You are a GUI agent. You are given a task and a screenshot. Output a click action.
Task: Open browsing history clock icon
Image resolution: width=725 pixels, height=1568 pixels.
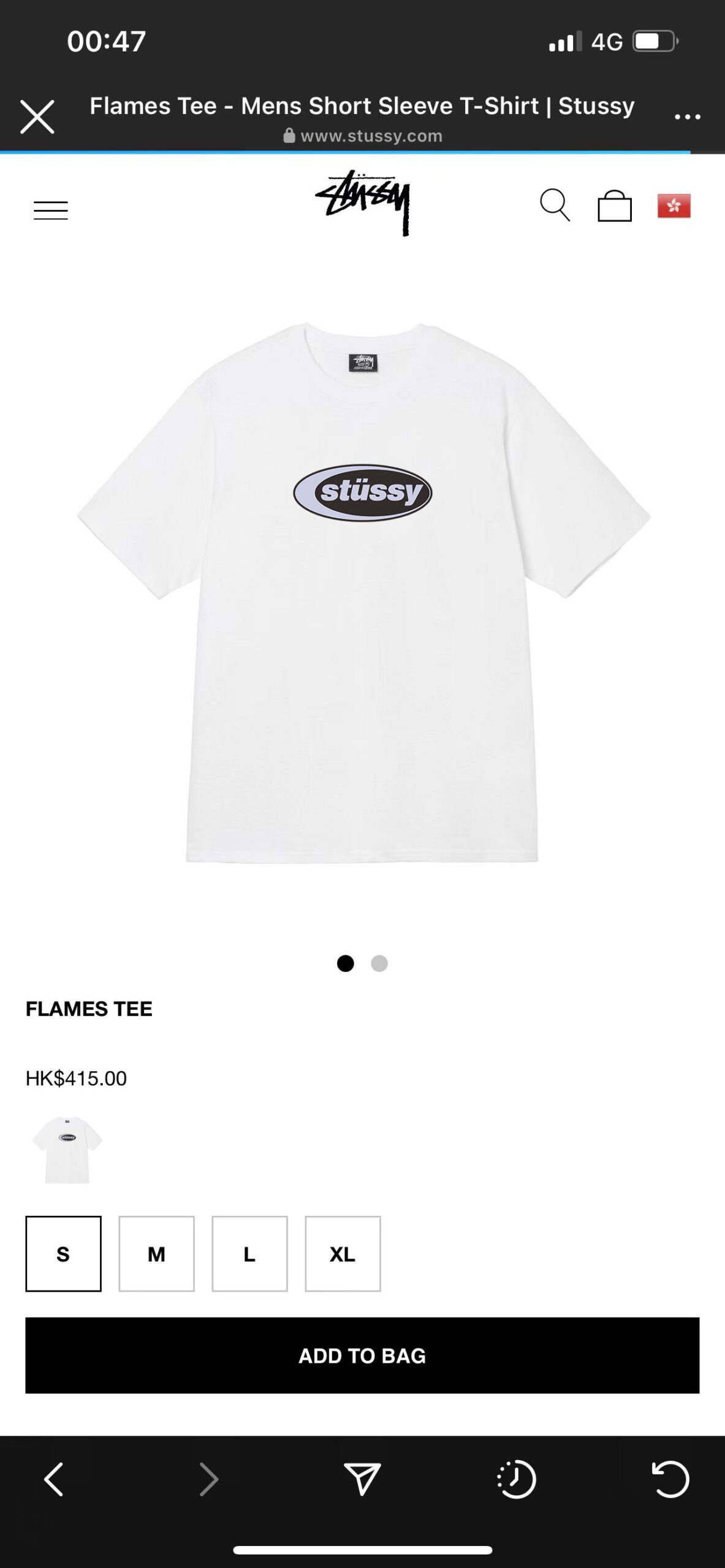(516, 1479)
